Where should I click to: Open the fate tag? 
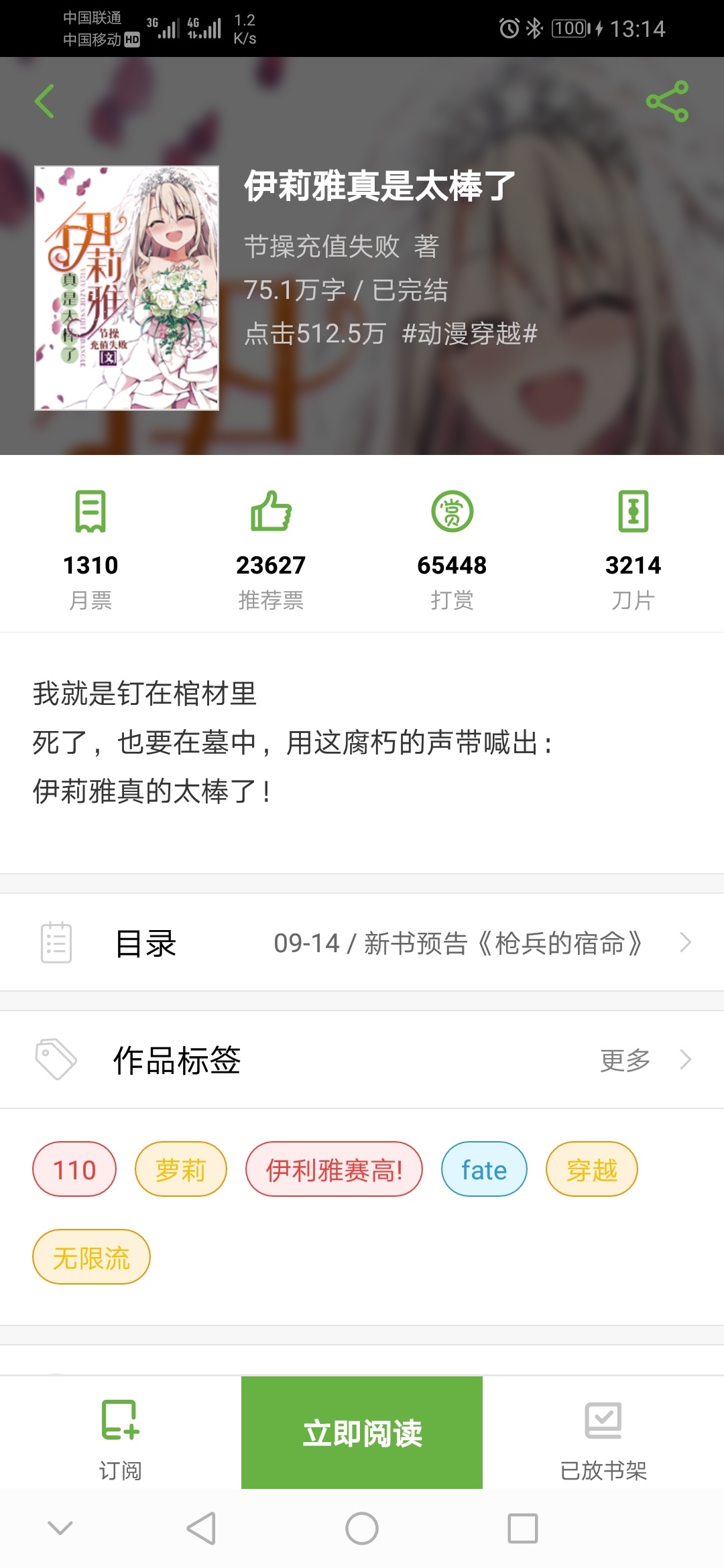tap(483, 1169)
